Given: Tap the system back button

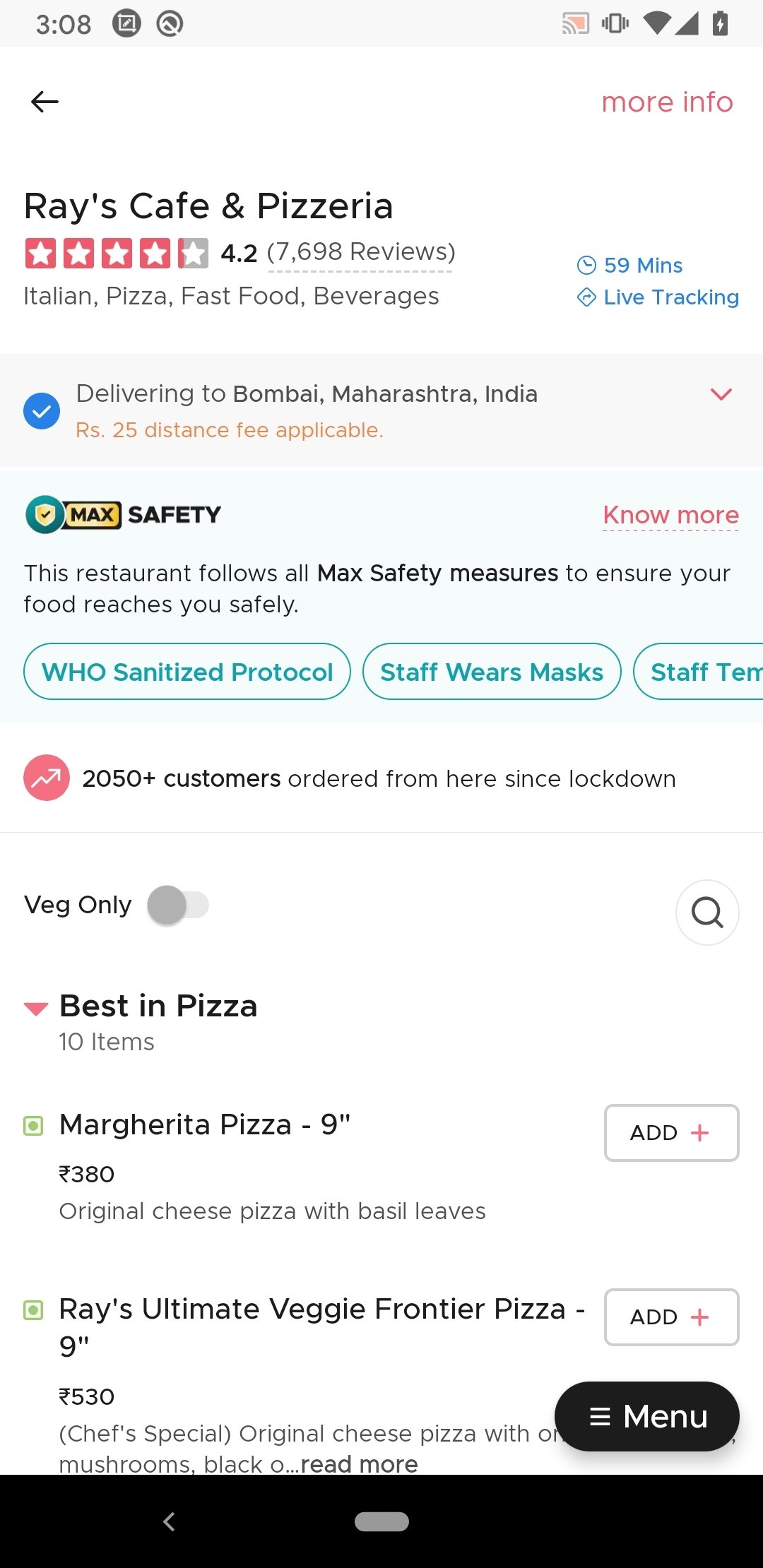Looking at the screenshot, I should tap(169, 1521).
